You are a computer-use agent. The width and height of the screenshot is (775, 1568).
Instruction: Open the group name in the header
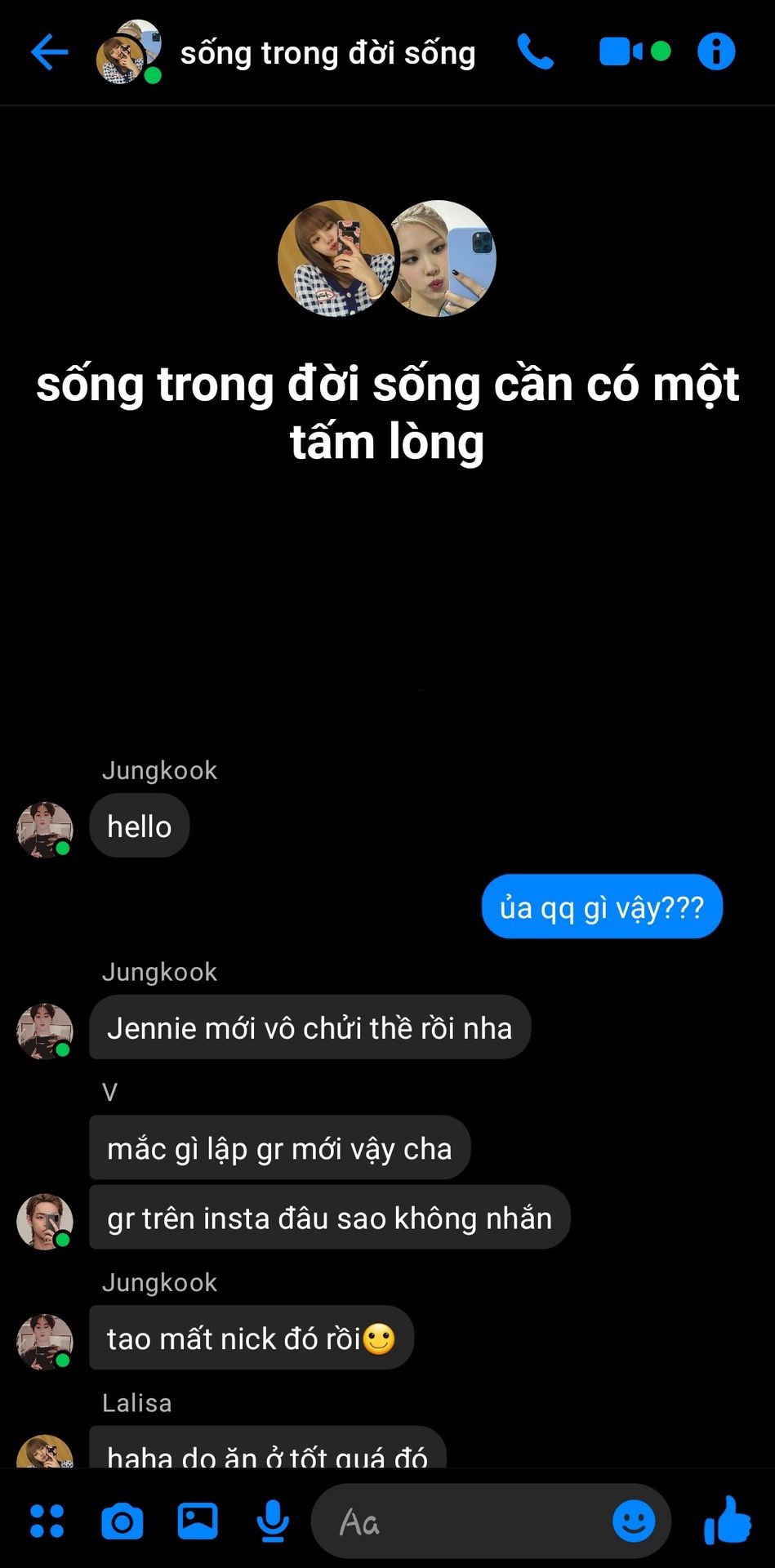[x=327, y=53]
